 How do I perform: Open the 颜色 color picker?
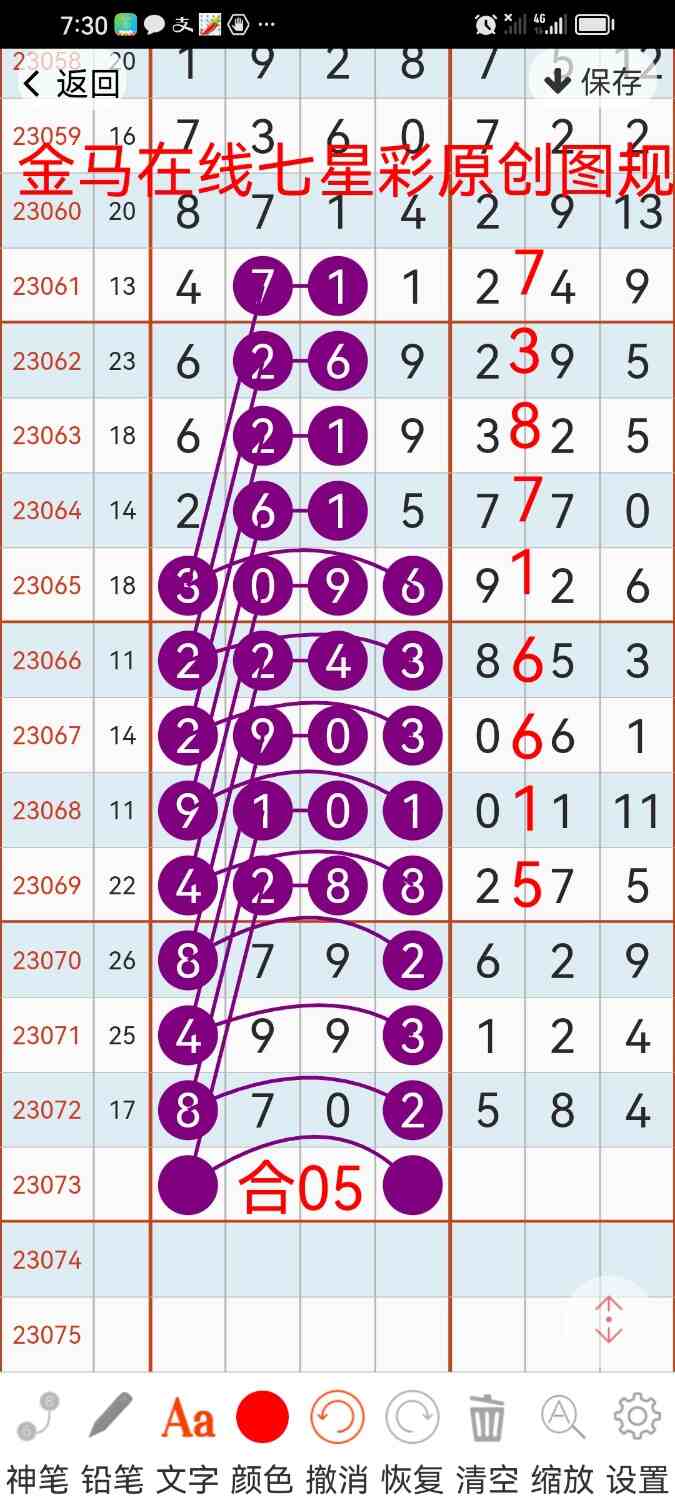pyautogui.click(x=262, y=1437)
